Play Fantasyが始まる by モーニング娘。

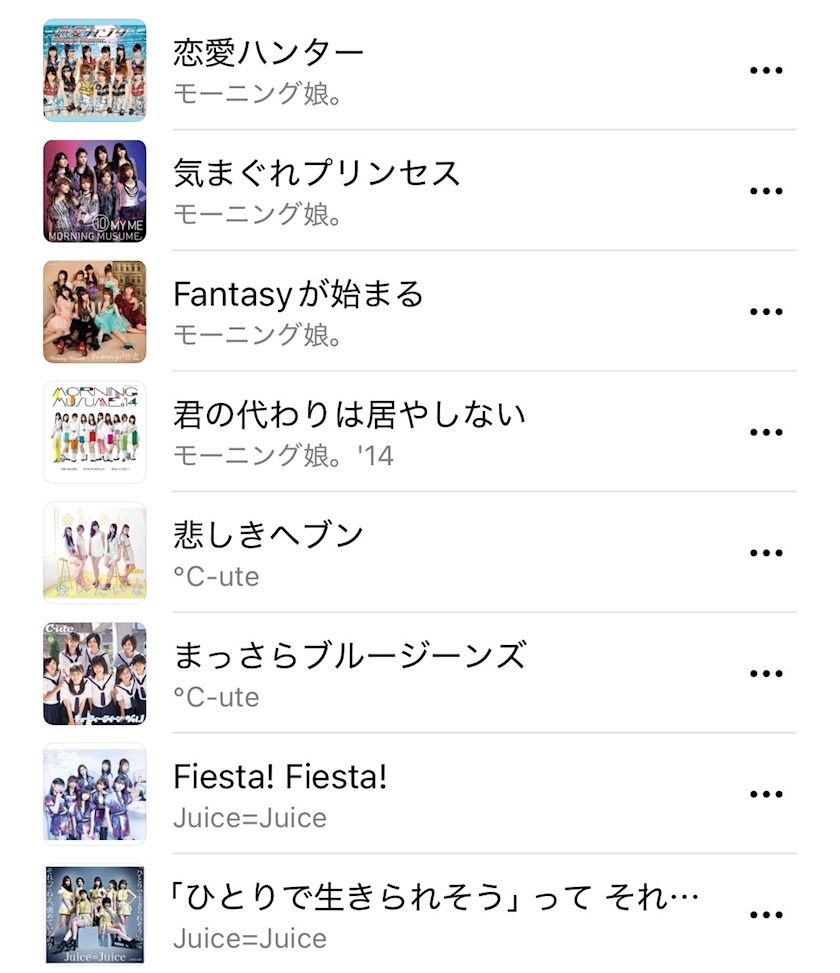(298, 294)
